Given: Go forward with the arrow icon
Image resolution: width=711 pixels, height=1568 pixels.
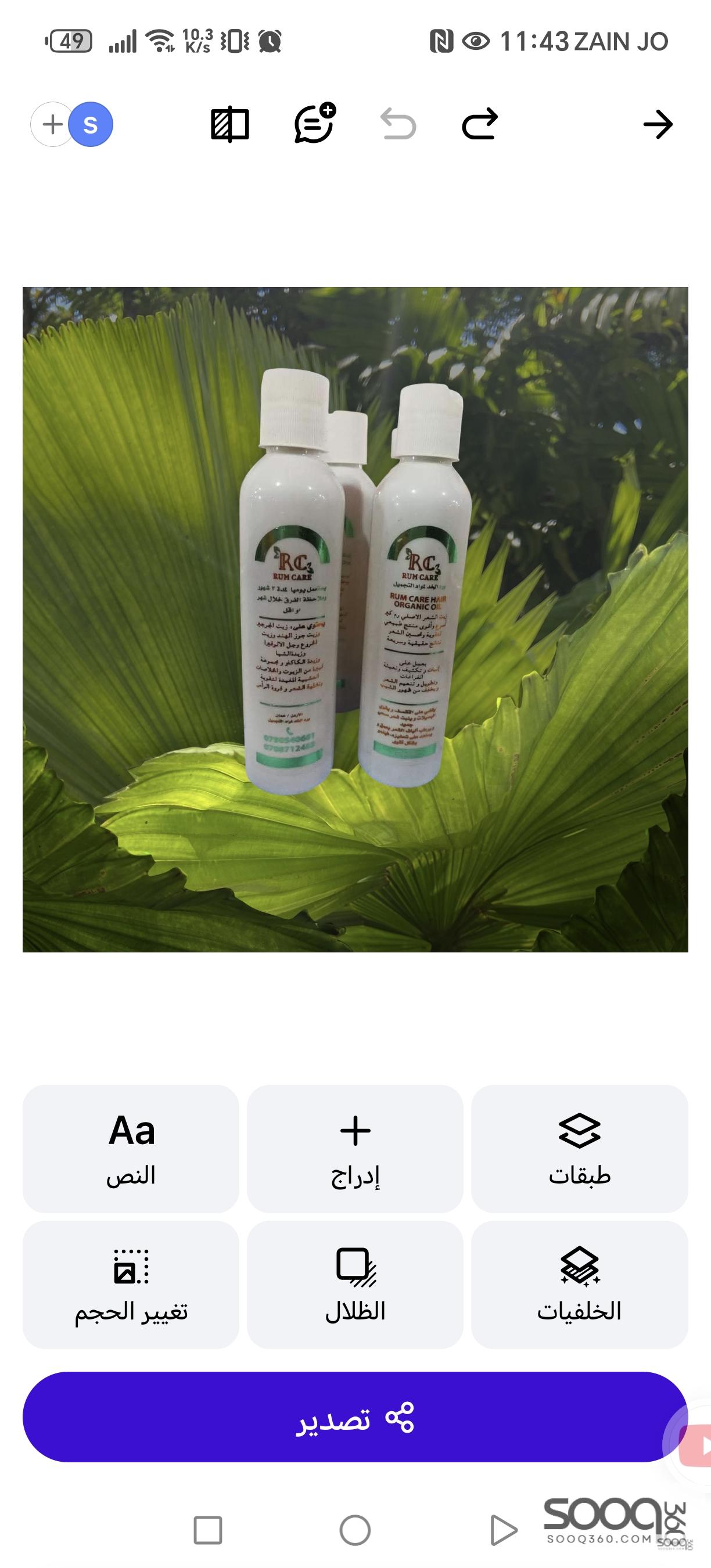Looking at the screenshot, I should [x=658, y=125].
